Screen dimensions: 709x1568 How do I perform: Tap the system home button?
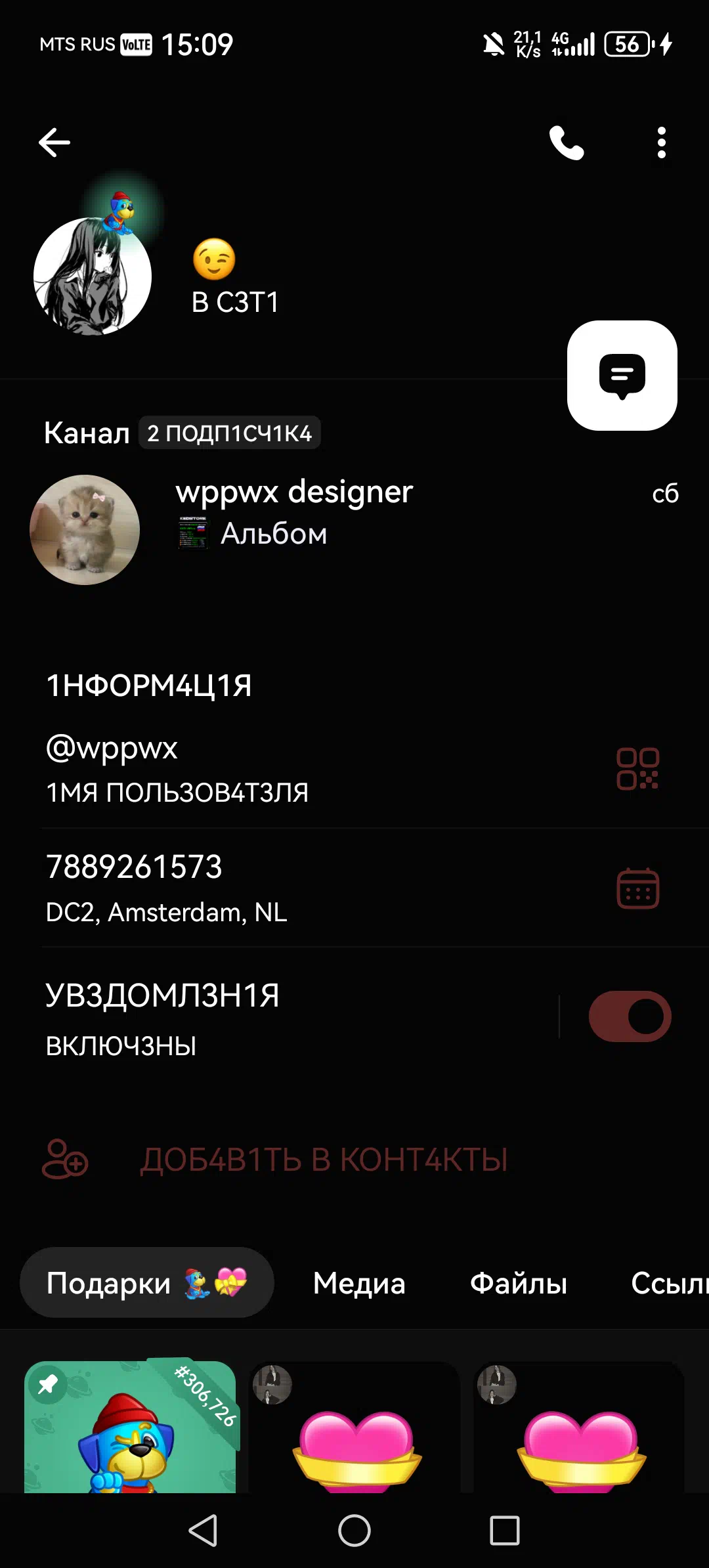point(354,1531)
